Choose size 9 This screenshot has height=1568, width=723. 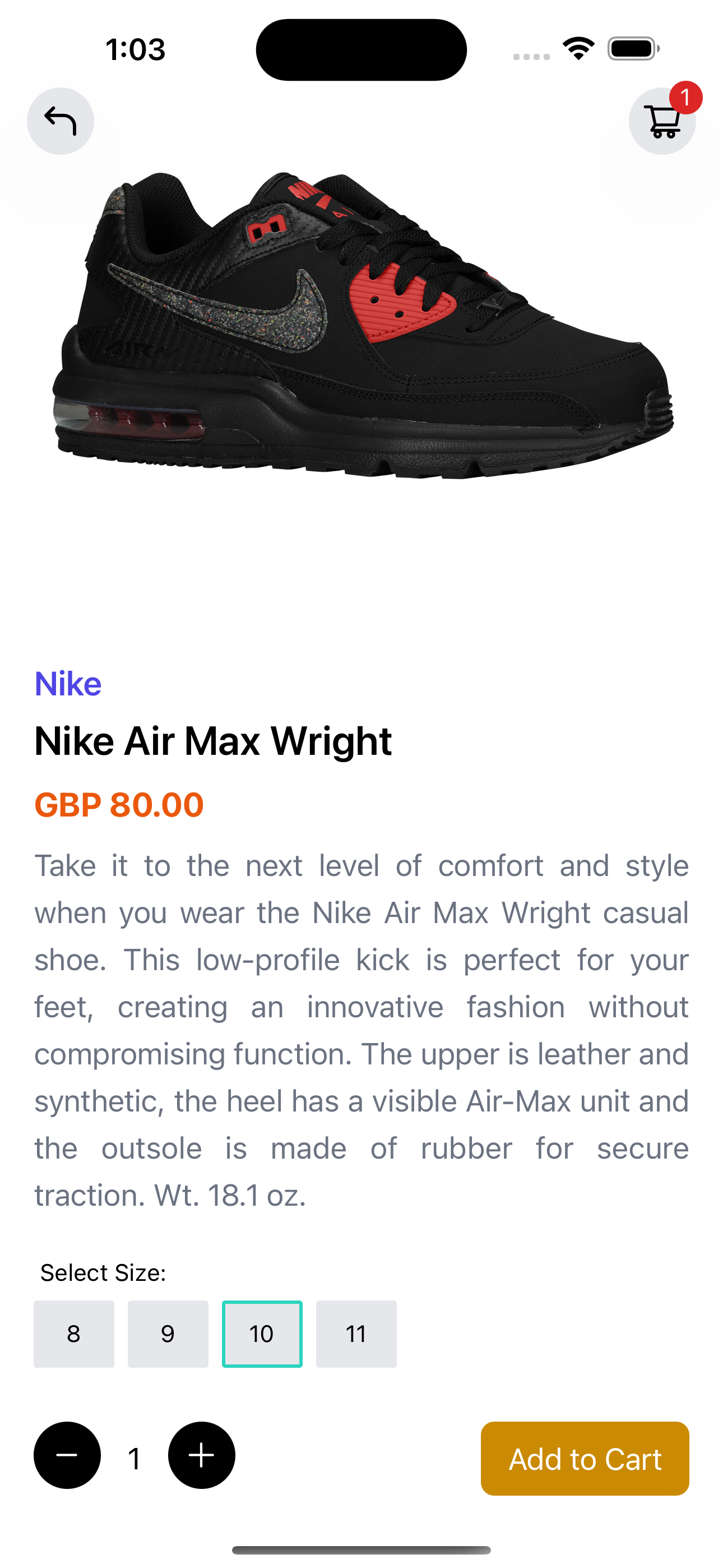(x=168, y=1334)
